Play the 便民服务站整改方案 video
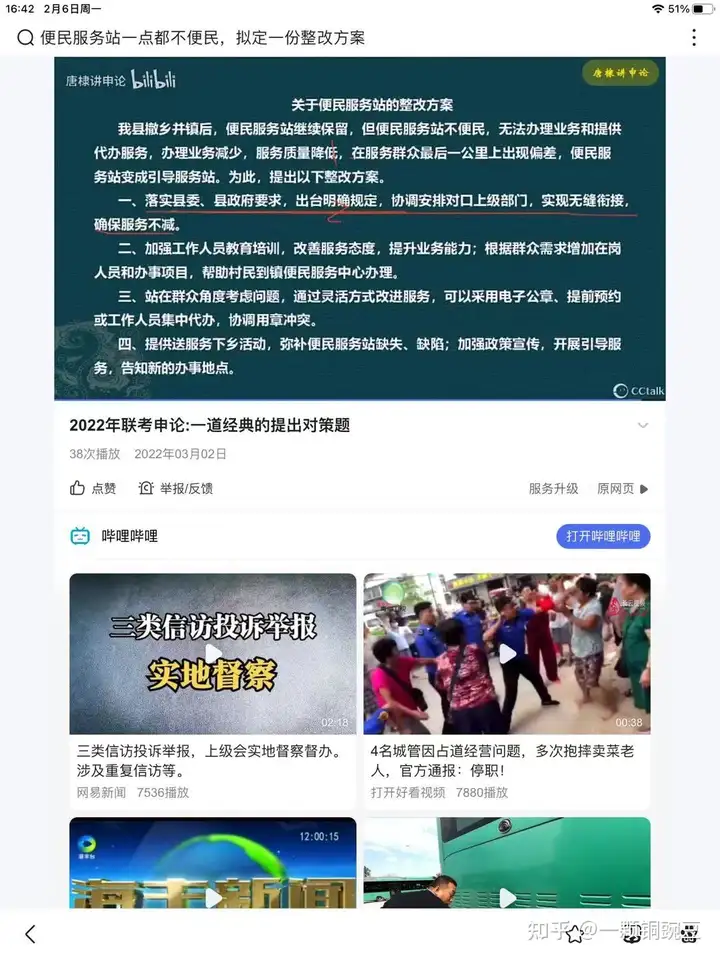Screen dimensions: 720x960 pos(359,228)
